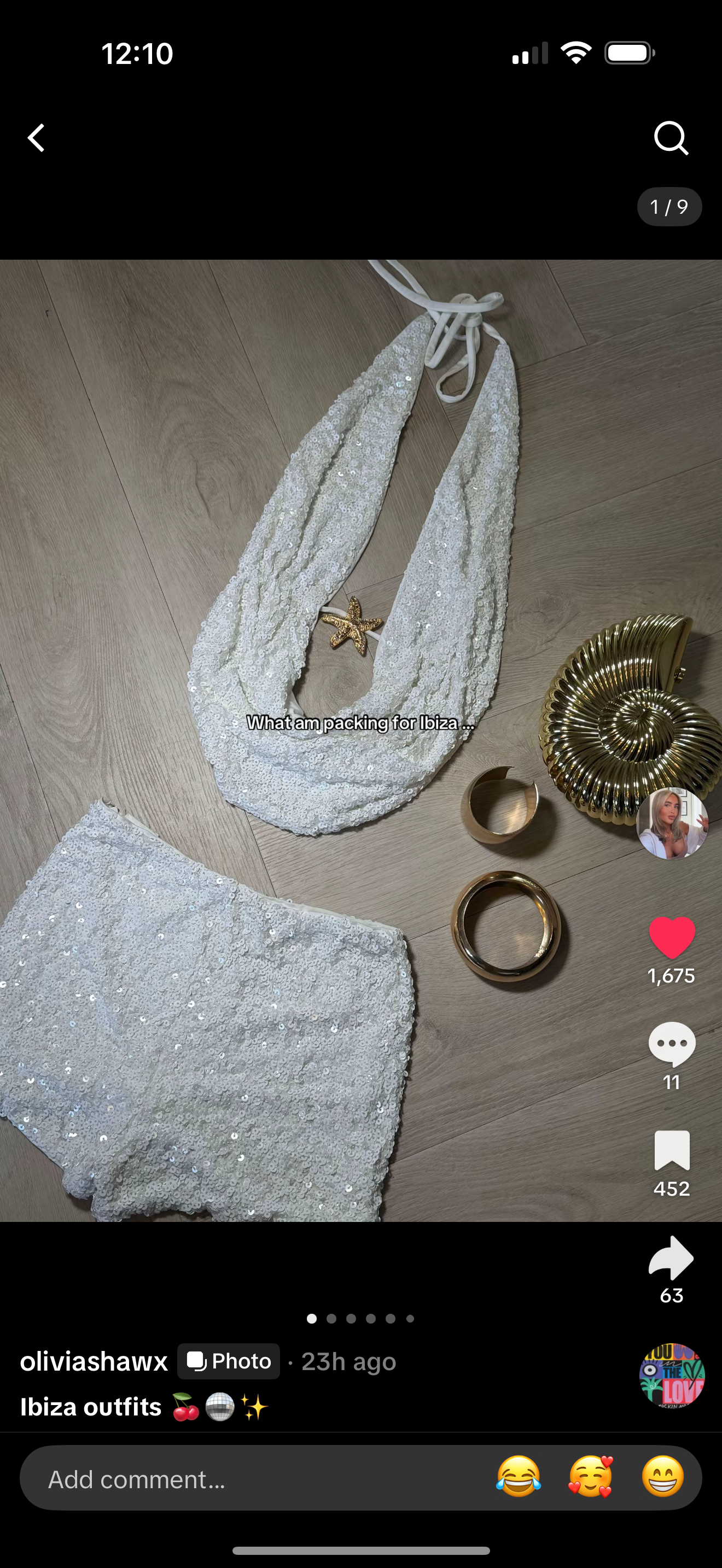Tap the bookmark save icon

672,1150
